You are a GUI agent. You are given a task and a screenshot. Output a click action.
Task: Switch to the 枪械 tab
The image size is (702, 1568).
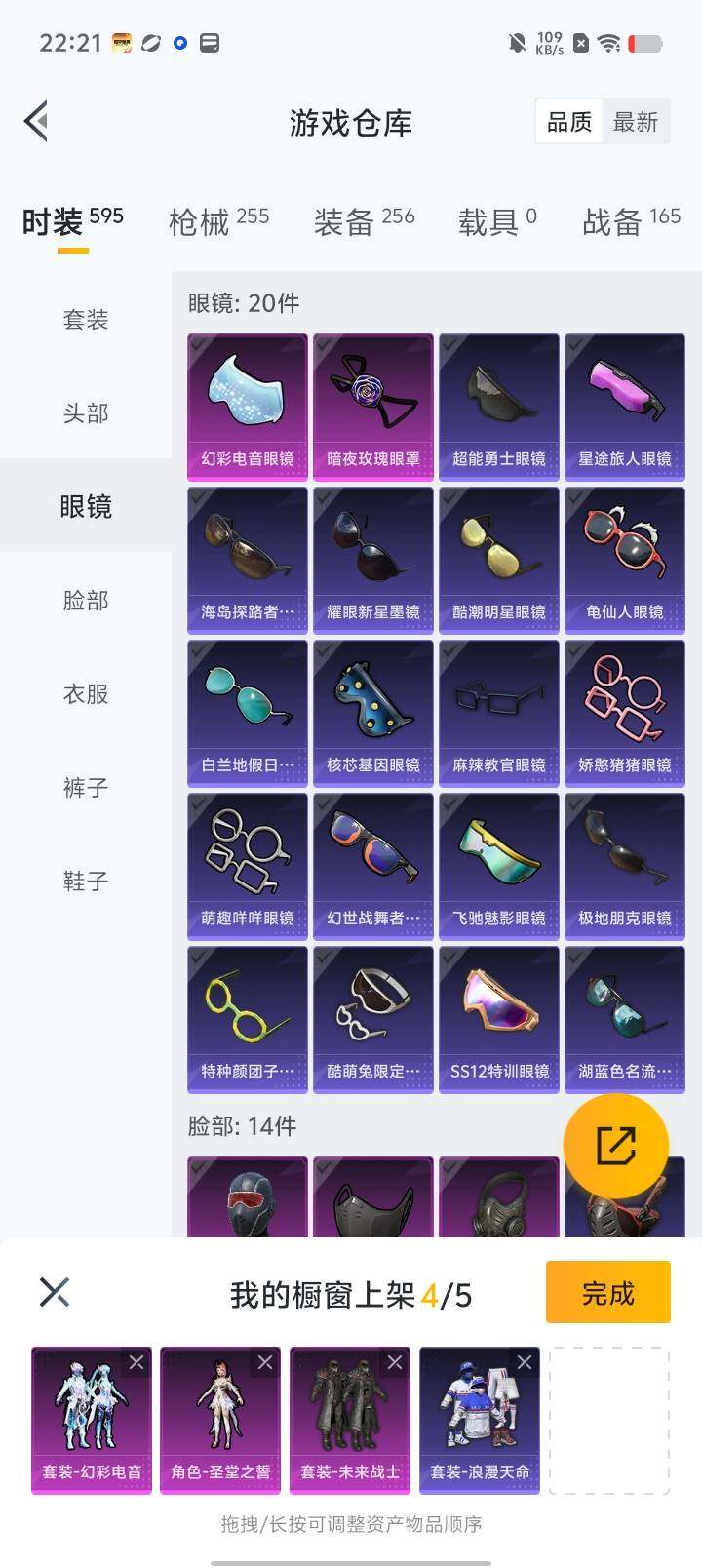coord(218,221)
